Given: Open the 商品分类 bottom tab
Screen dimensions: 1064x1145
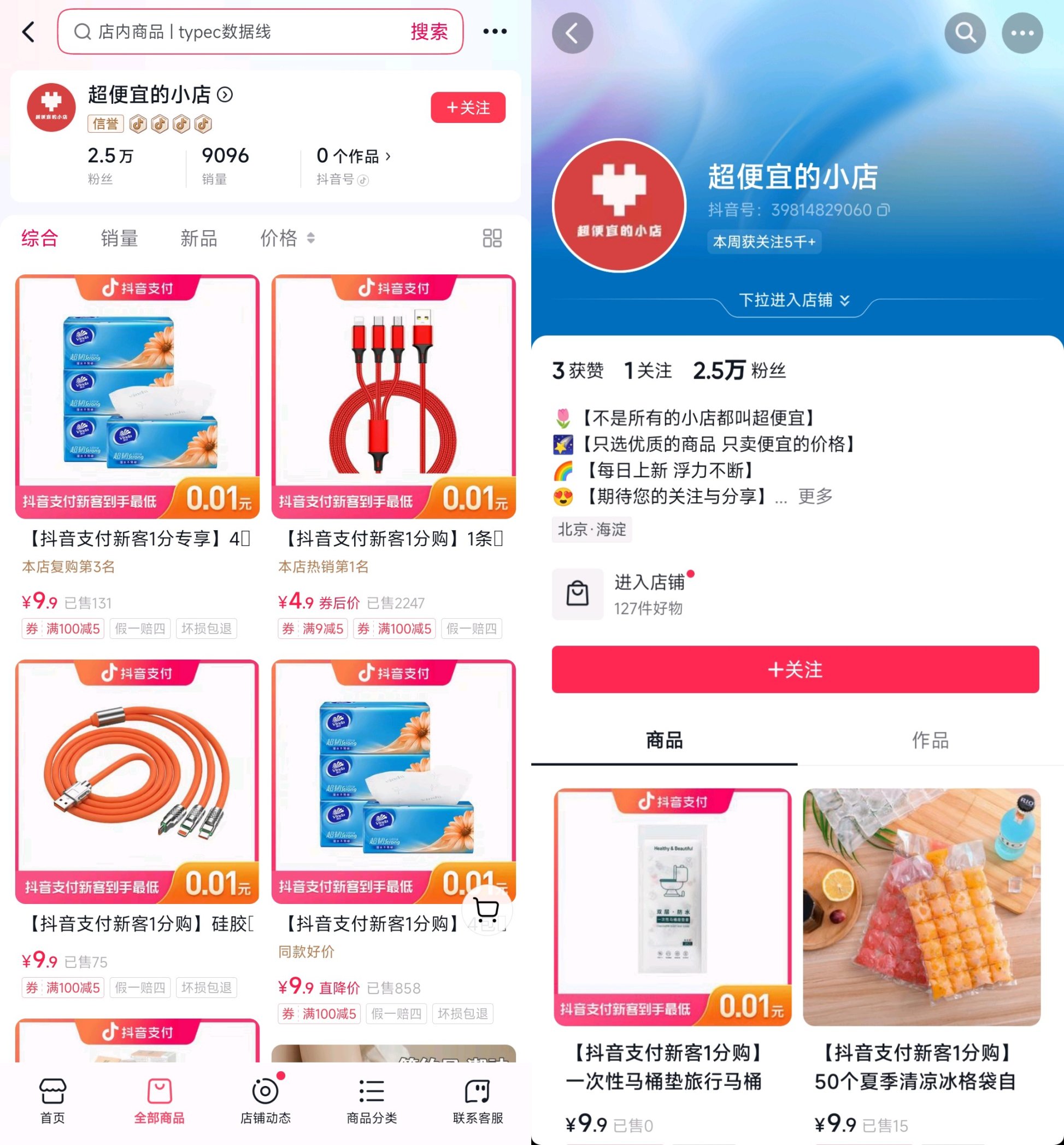Looking at the screenshot, I should (x=372, y=1101).
